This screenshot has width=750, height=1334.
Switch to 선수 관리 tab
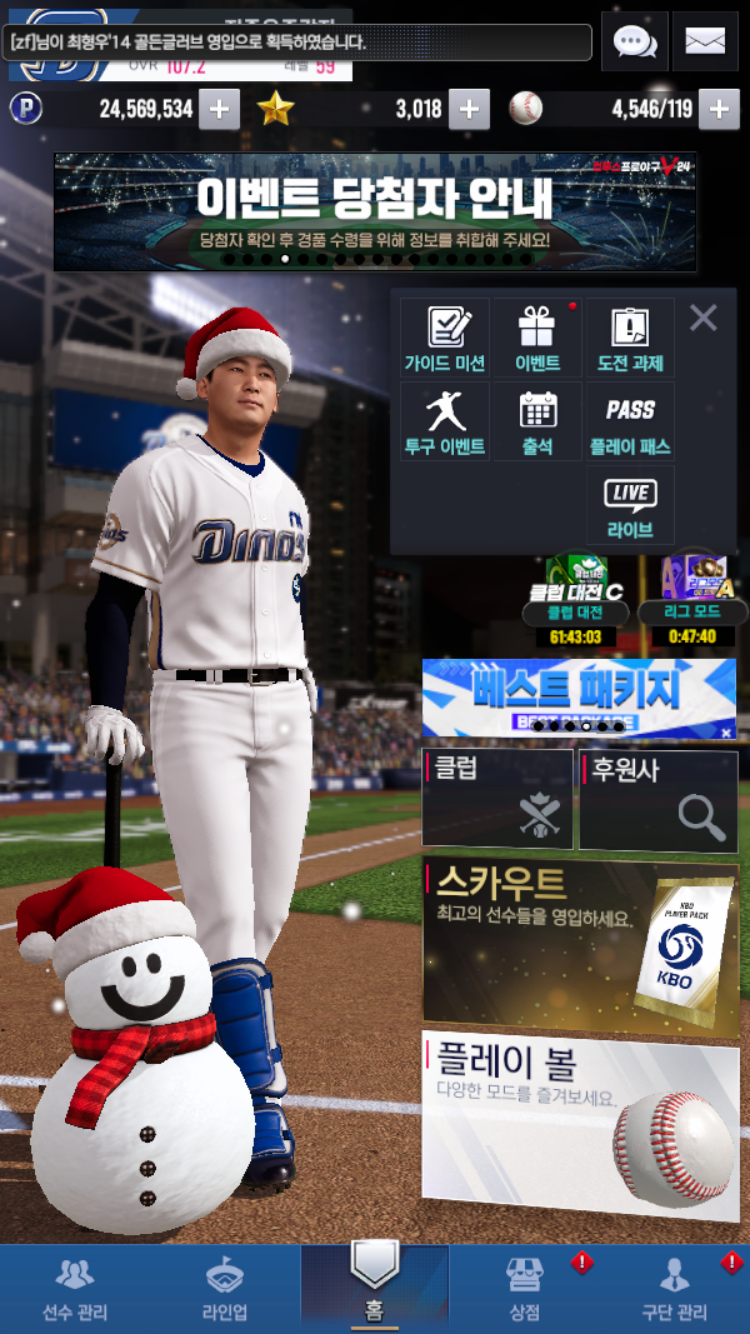click(x=75, y=1289)
